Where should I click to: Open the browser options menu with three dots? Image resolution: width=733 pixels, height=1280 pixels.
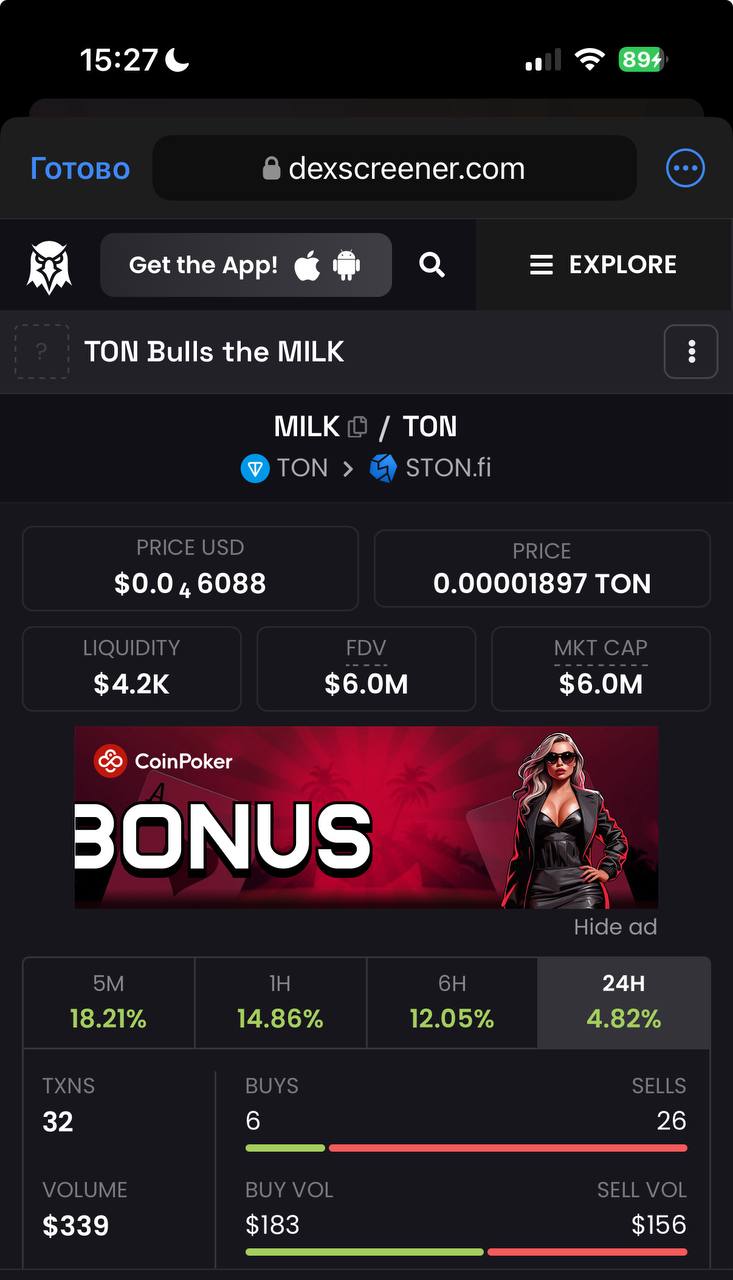coord(685,168)
